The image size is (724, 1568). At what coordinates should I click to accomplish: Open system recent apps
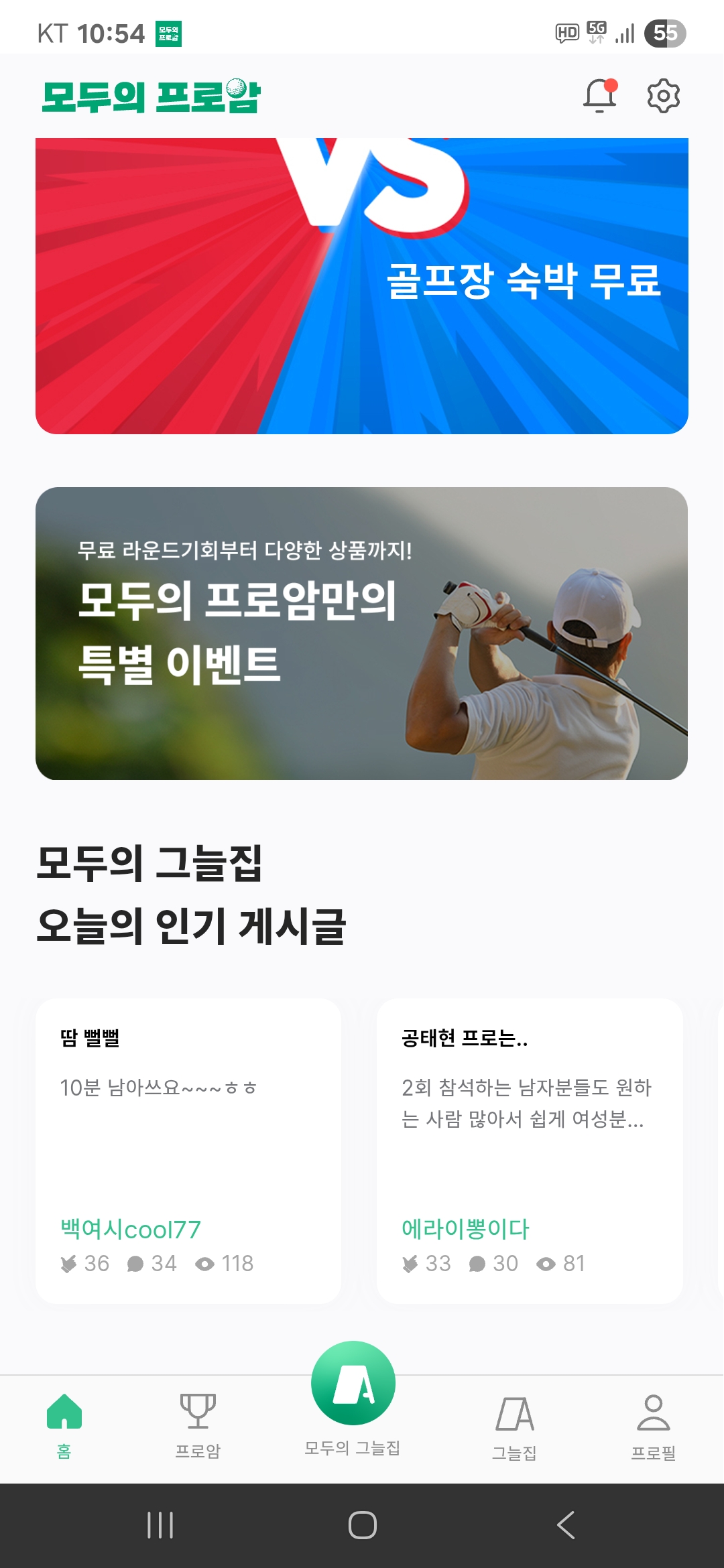pos(160,1526)
